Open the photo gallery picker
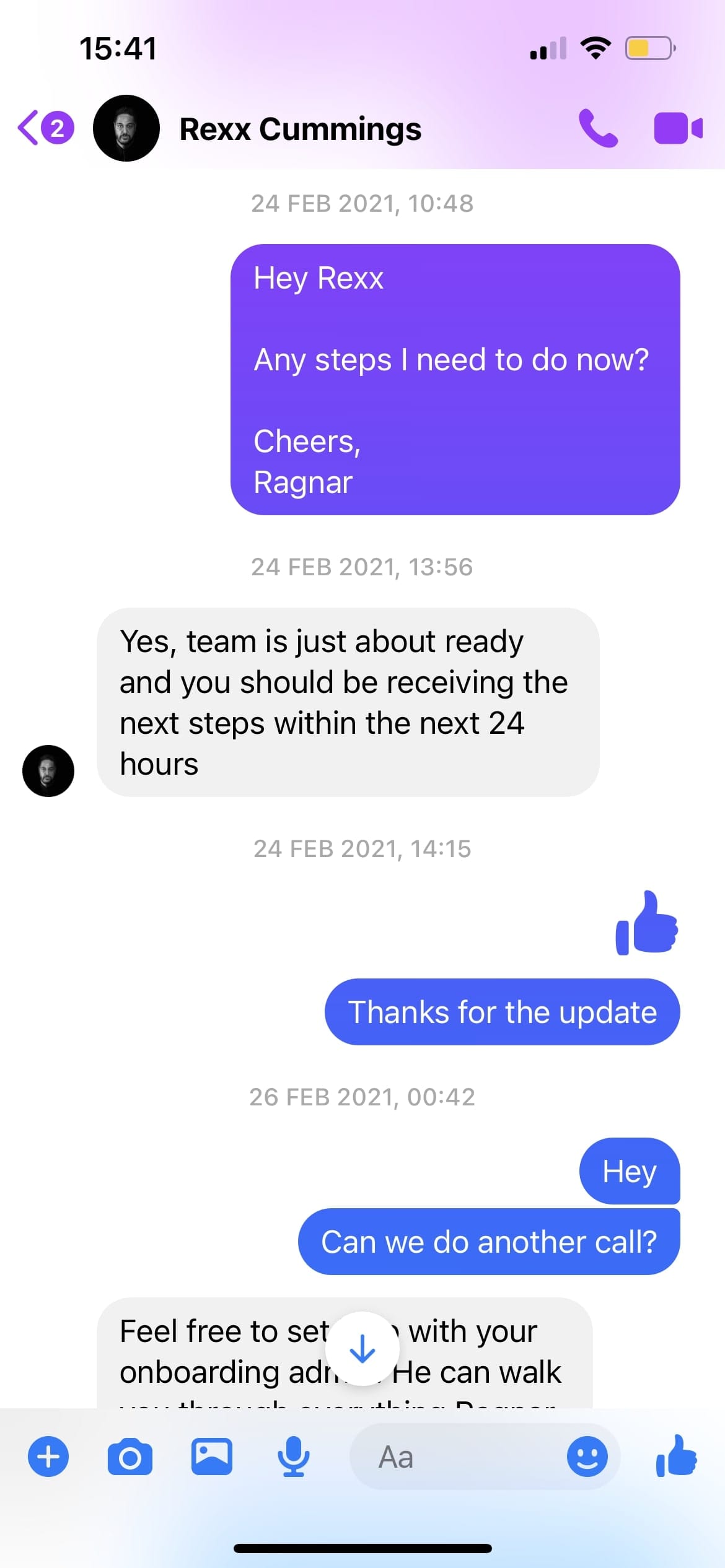The height and width of the screenshot is (1568, 725). coord(211,1457)
